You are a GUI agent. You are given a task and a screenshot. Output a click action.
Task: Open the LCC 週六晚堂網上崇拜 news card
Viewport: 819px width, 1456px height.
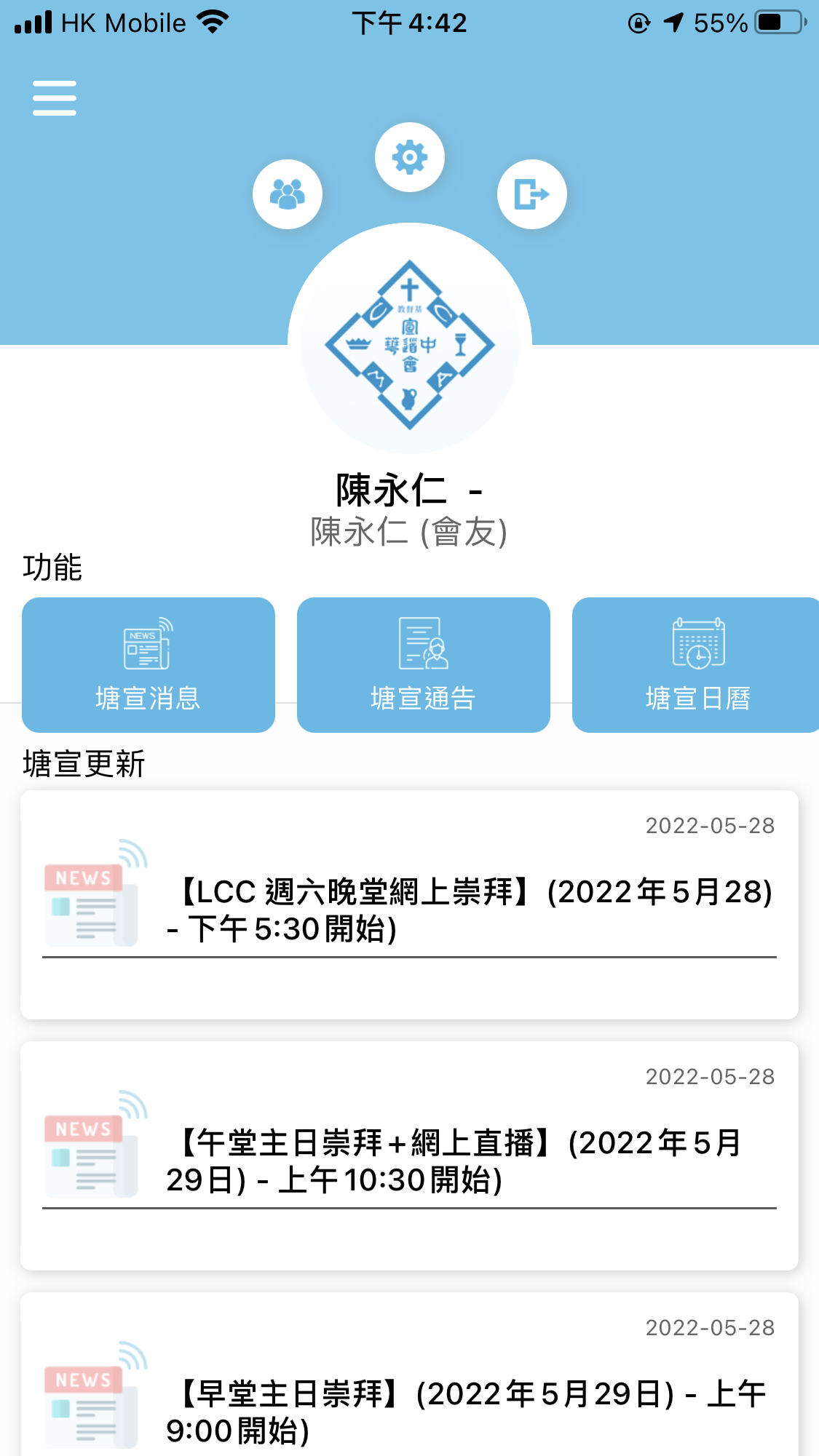pyautogui.click(x=409, y=904)
